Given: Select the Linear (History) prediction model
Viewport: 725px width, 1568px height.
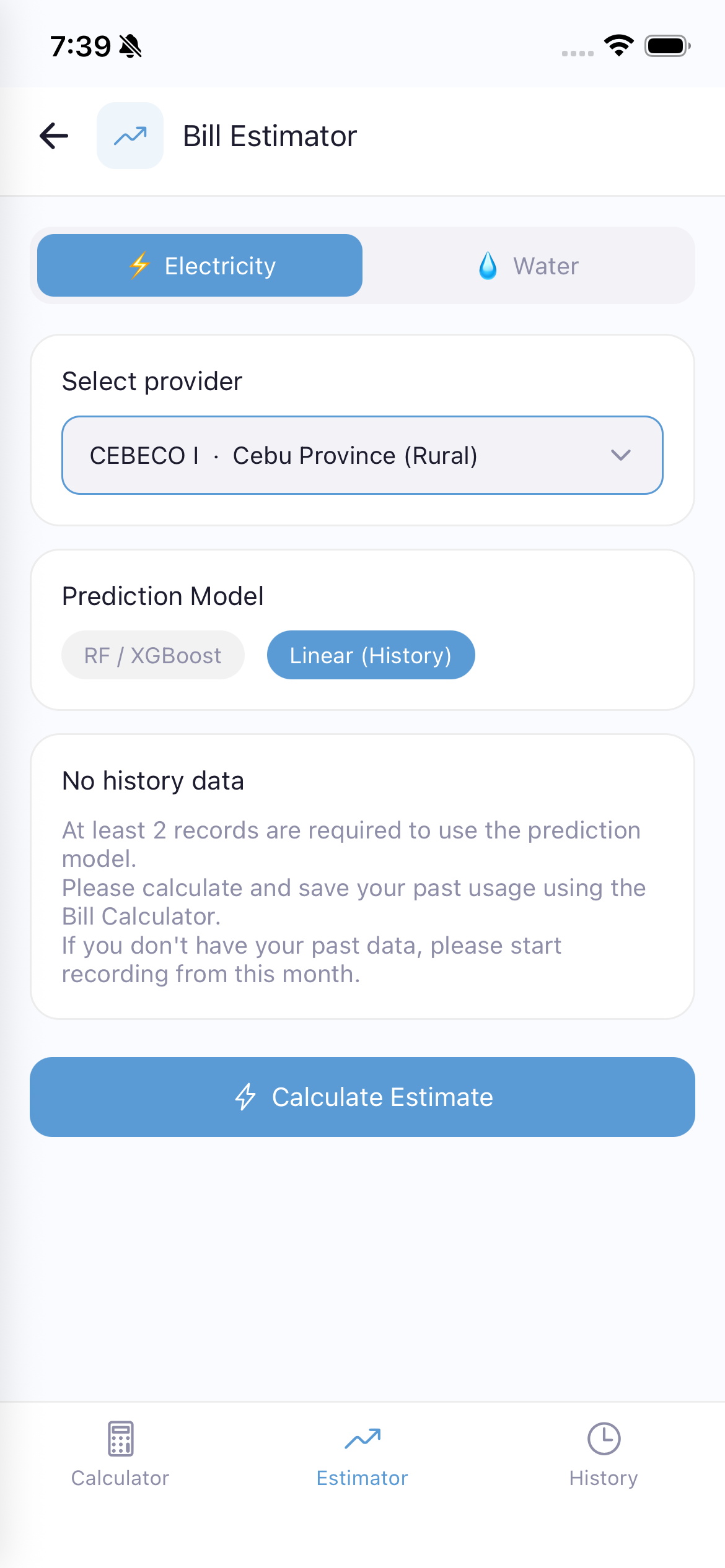Looking at the screenshot, I should click(x=371, y=655).
